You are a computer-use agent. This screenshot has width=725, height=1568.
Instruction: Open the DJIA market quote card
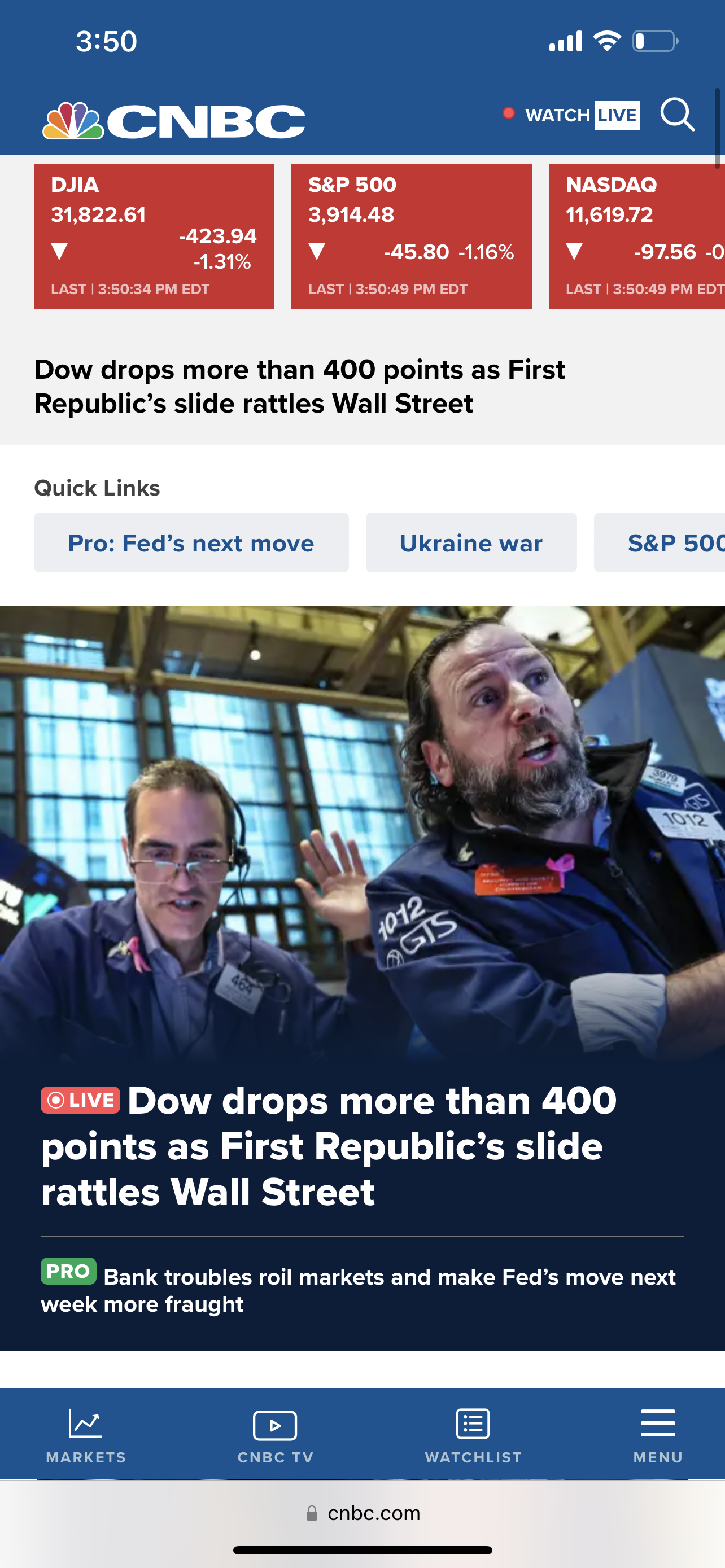coord(154,236)
